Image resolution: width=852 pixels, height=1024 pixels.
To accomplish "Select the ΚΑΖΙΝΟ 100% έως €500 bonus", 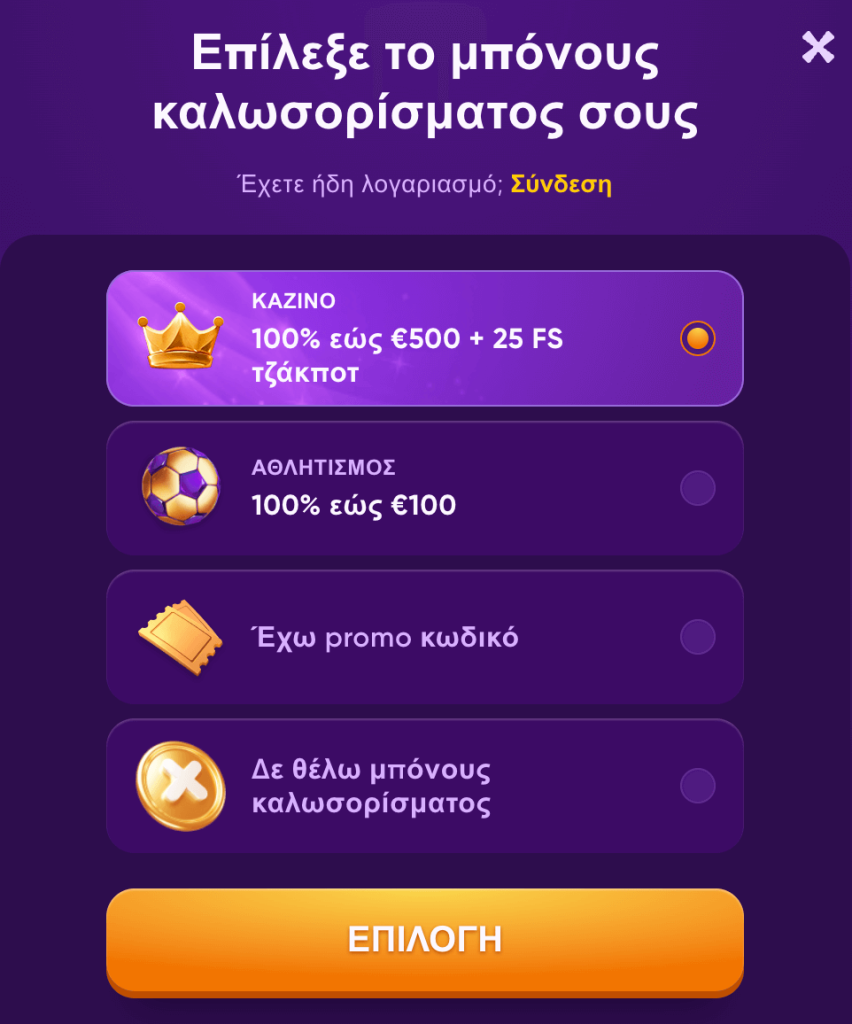I will click(x=697, y=339).
